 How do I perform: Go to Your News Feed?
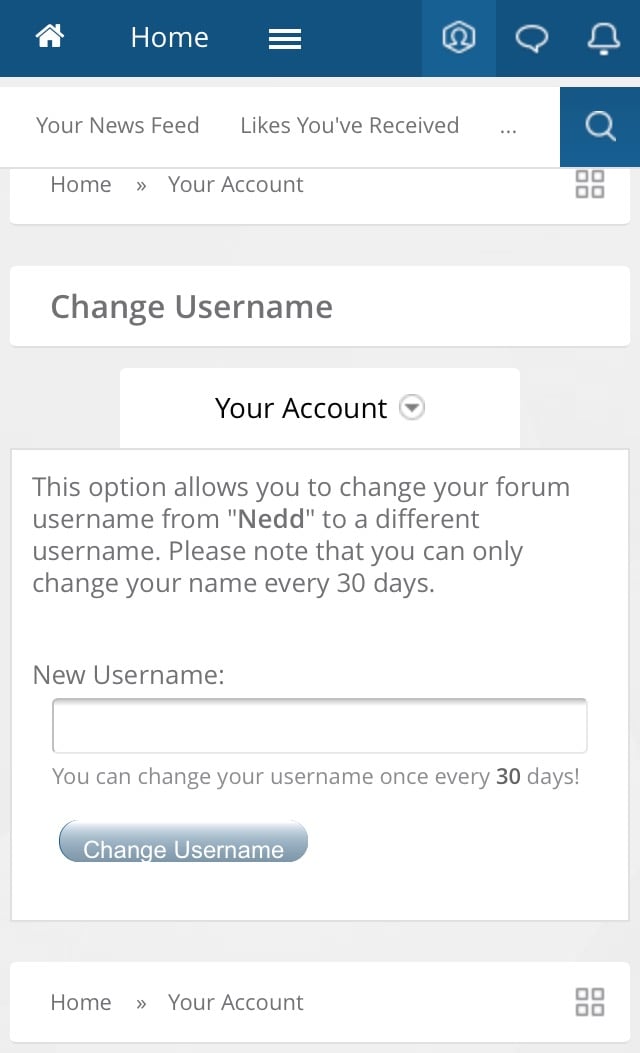point(118,126)
